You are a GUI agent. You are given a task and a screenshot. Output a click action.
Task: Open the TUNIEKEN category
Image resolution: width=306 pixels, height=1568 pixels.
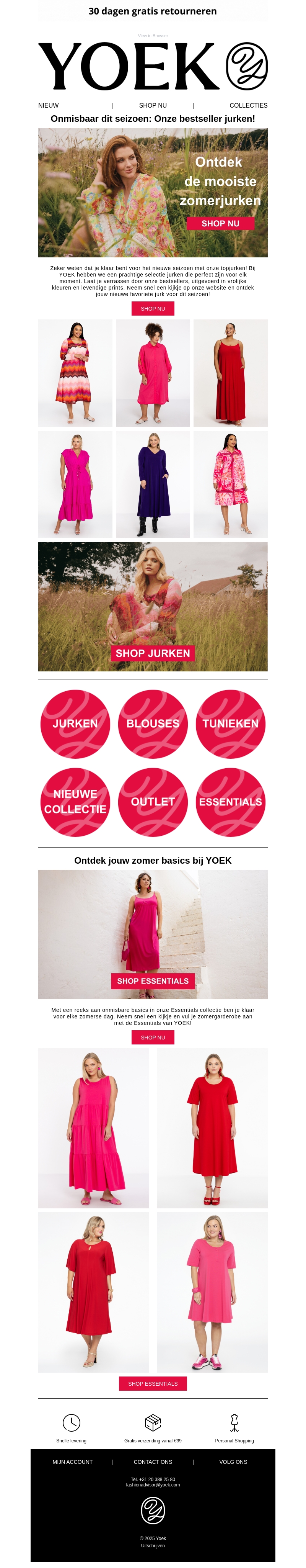tap(231, 724)
